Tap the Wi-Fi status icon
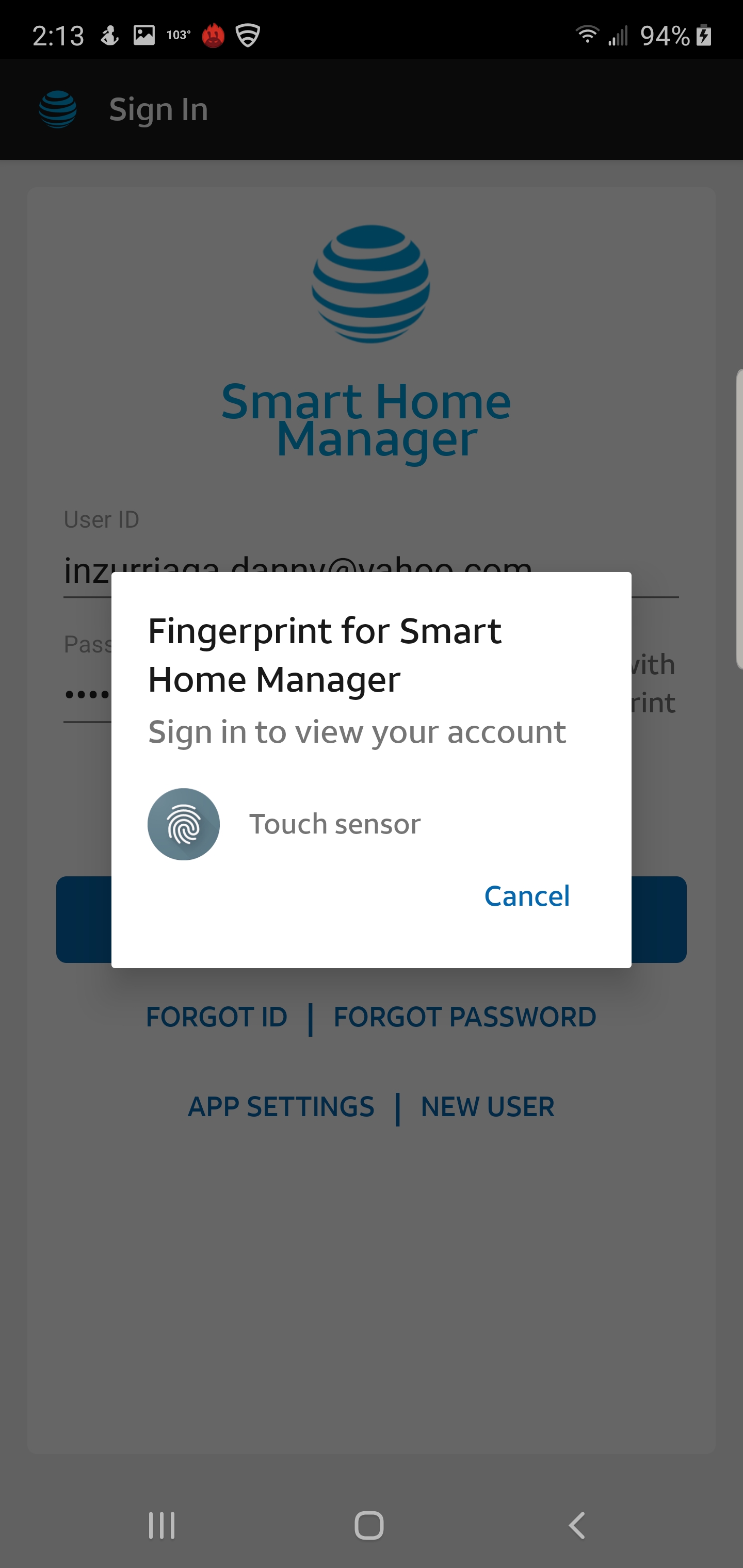 [x=587, y=35]
